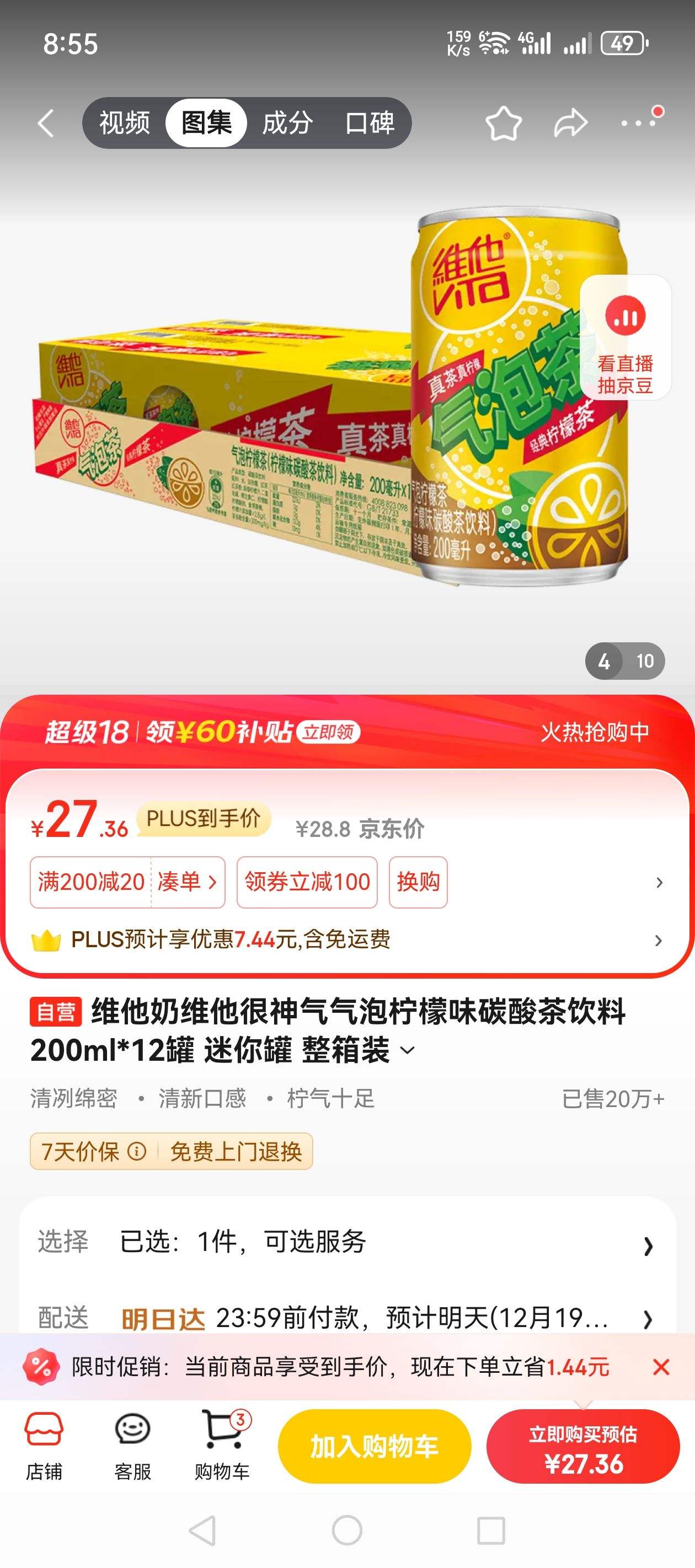Tap the image counter showing 4 of 10

click(625, 660)
